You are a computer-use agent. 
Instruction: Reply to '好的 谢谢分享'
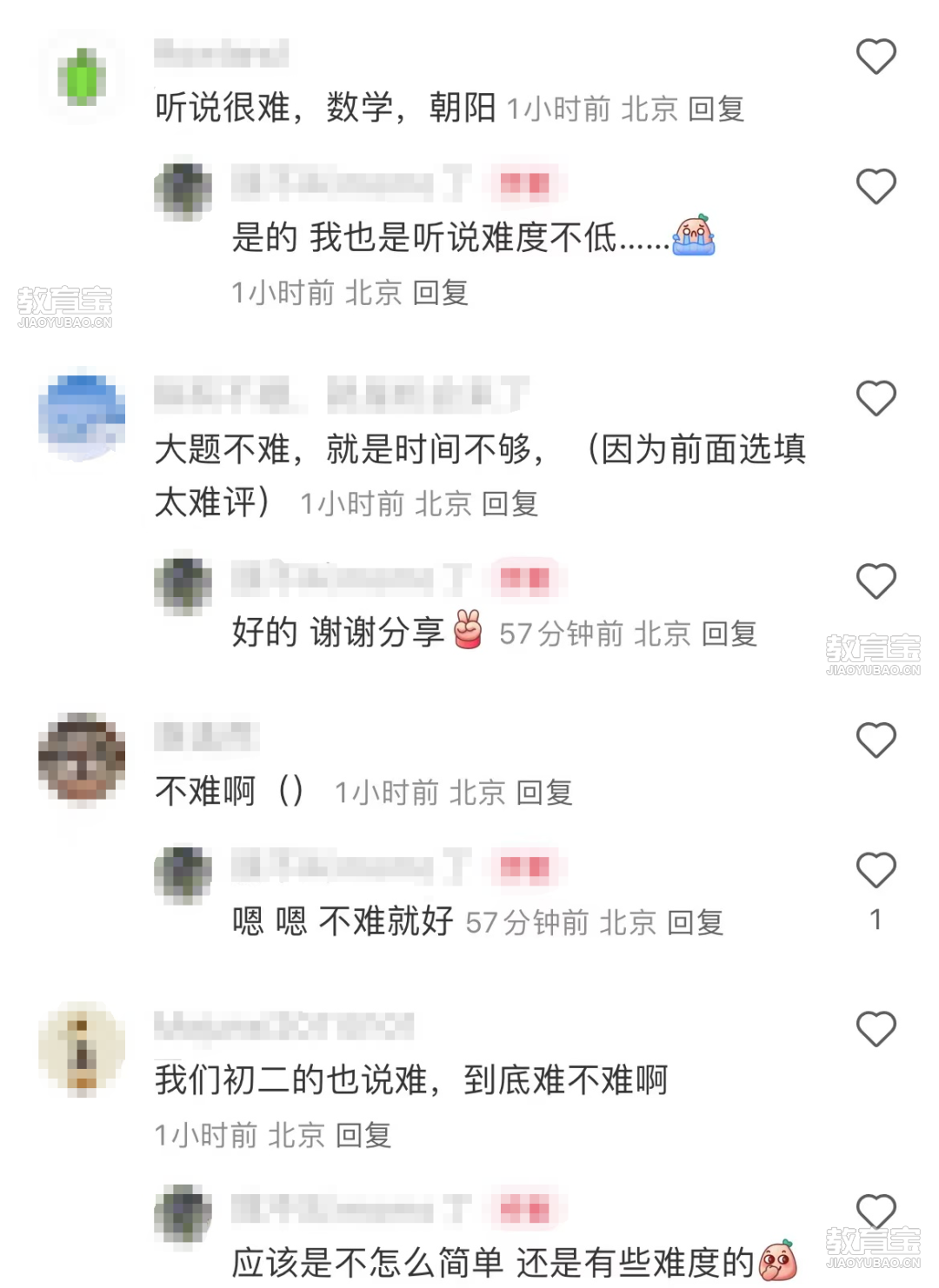coord(729,634)
